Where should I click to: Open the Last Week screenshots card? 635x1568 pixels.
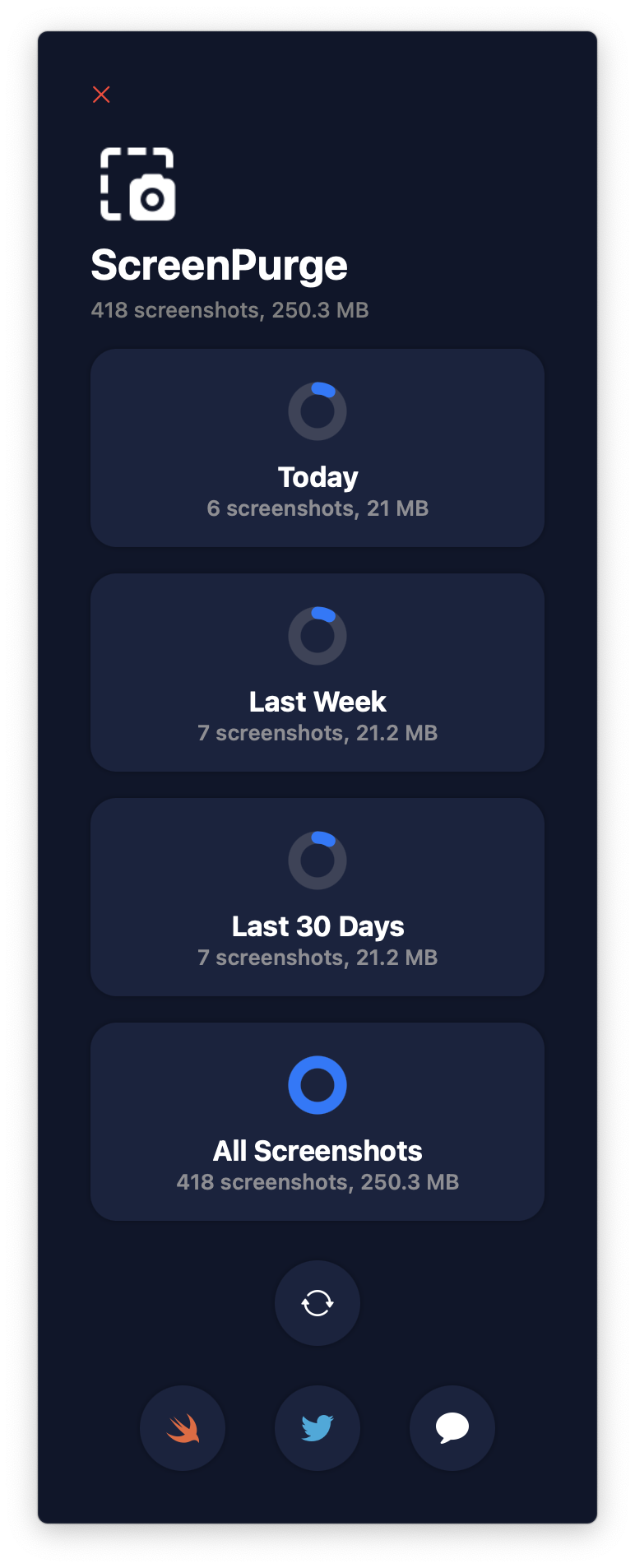coord(317,673)
